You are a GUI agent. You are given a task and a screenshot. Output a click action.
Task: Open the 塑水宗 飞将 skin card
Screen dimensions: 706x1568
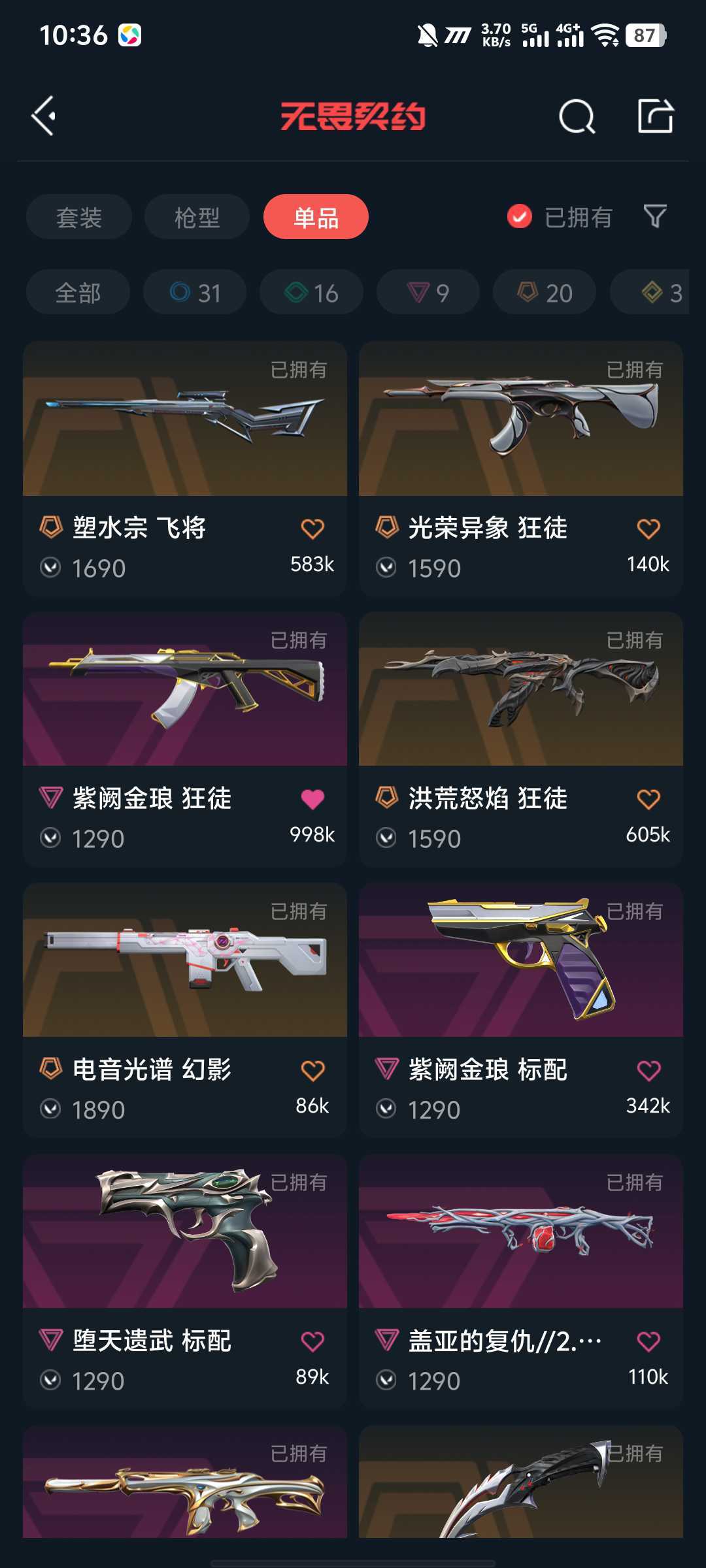185,468
